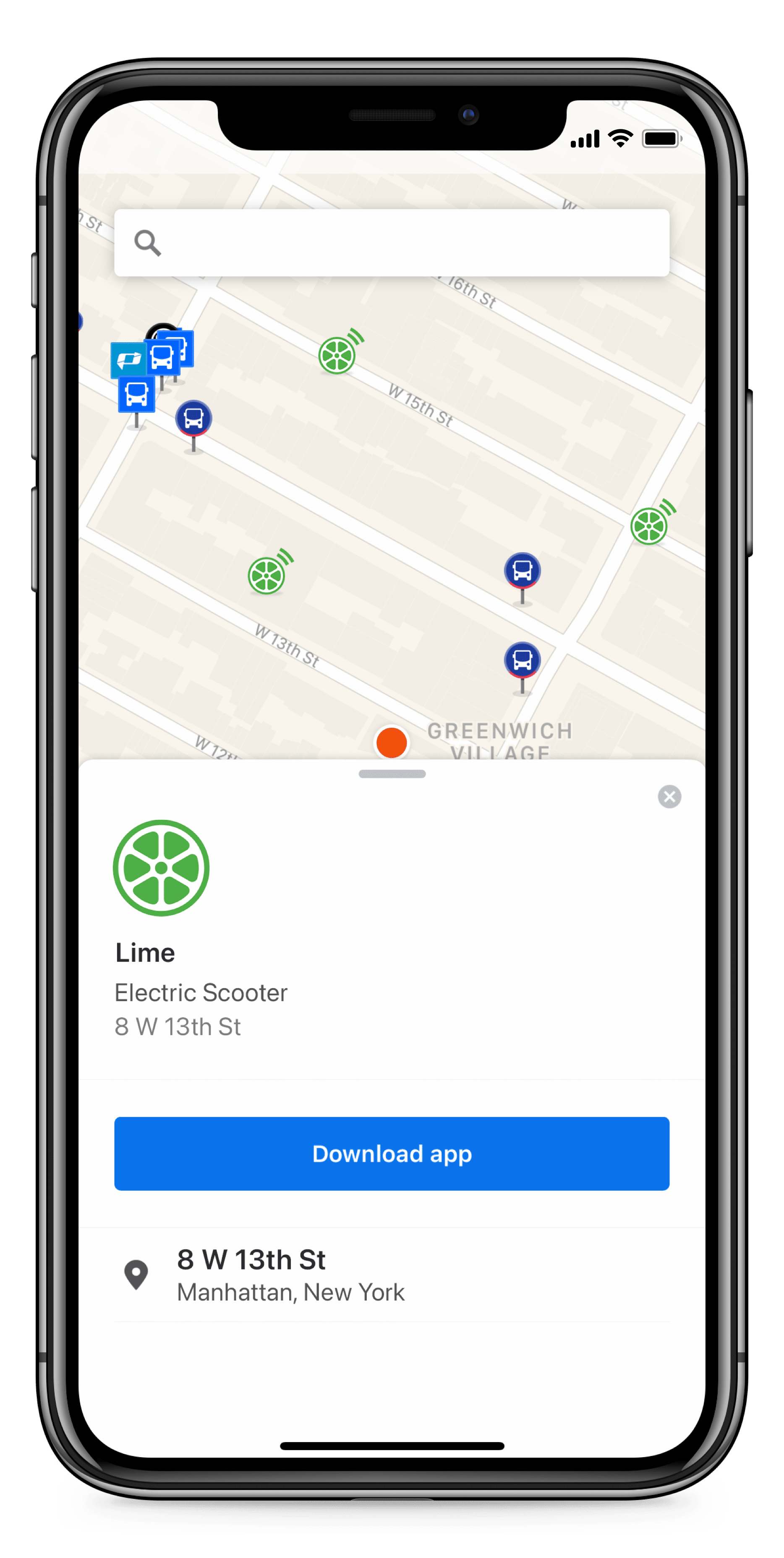Screen dimensions: 784x1558
Task: Close the Lime scooter details sheet
Action: pos(669,797)
